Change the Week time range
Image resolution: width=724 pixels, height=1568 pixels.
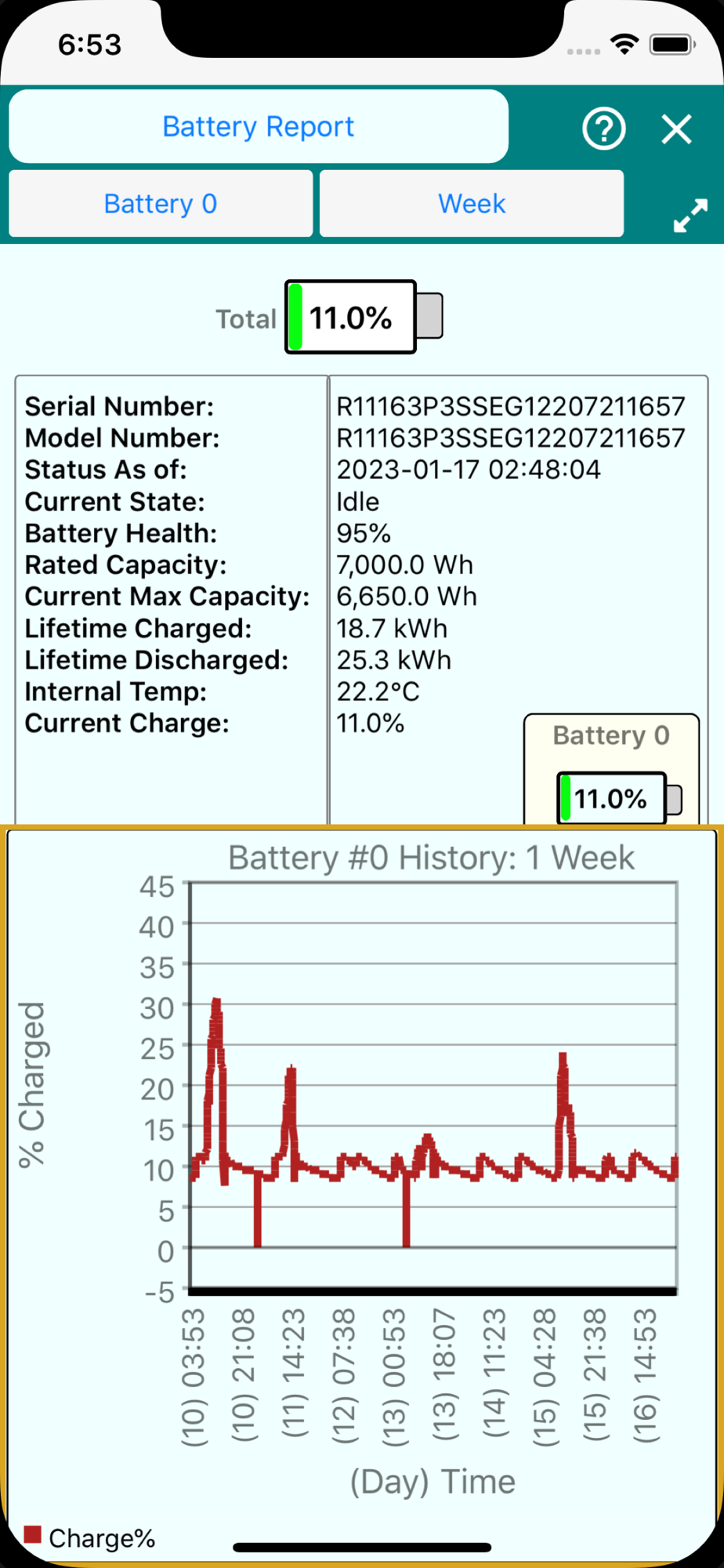[x=472, y=204]
